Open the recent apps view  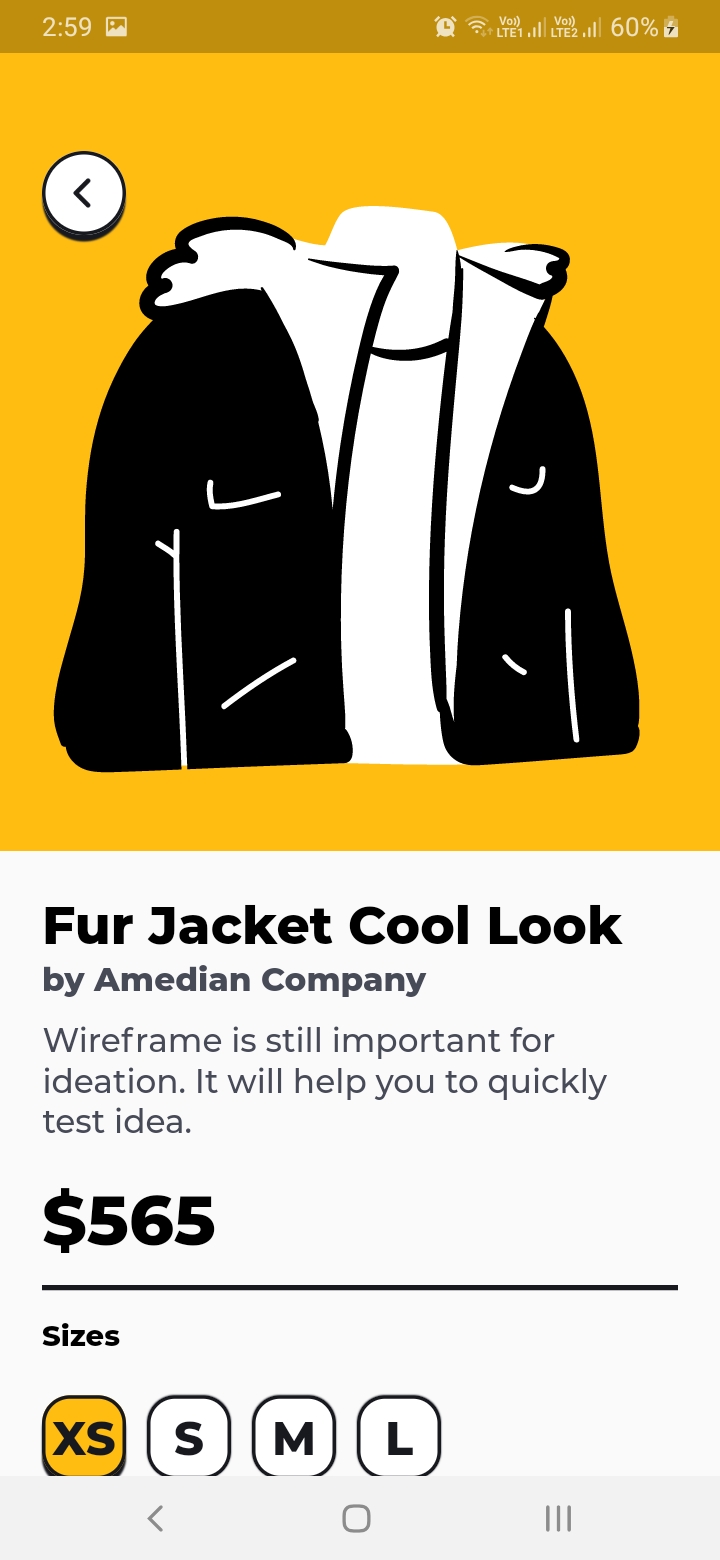click(558, 1518)
